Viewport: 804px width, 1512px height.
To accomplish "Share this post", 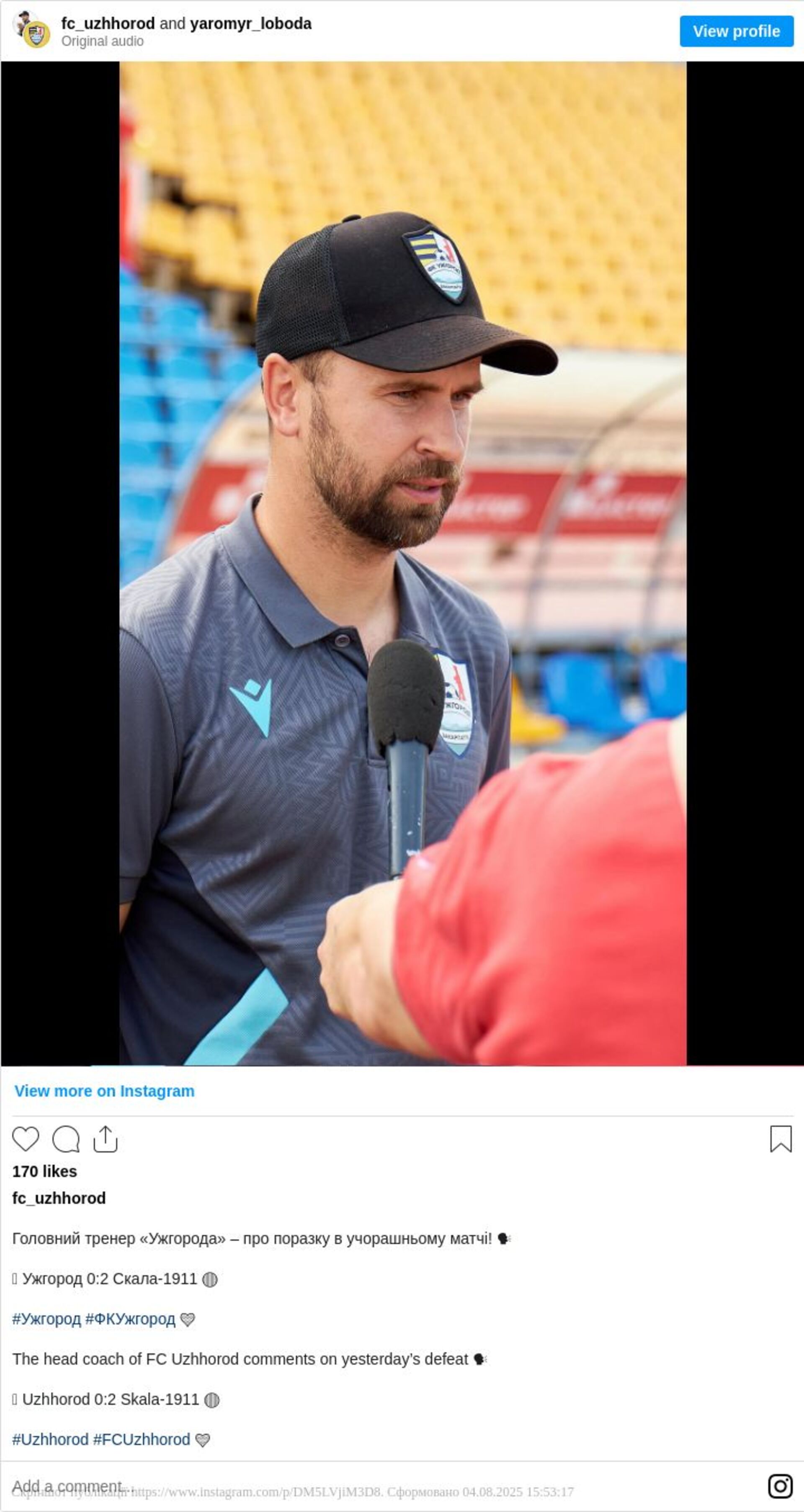I will pos(106,1139).
